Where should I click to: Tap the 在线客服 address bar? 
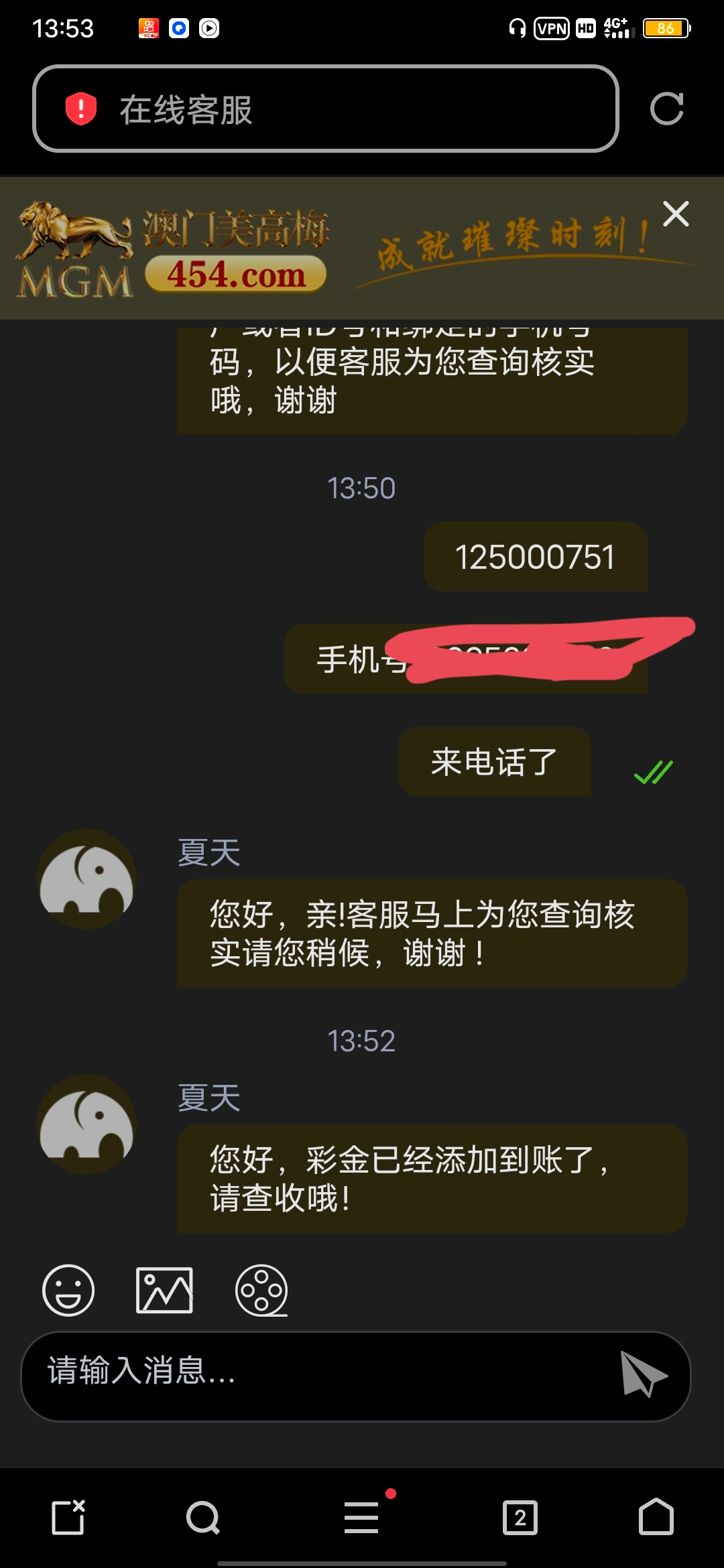click(325, 109)
